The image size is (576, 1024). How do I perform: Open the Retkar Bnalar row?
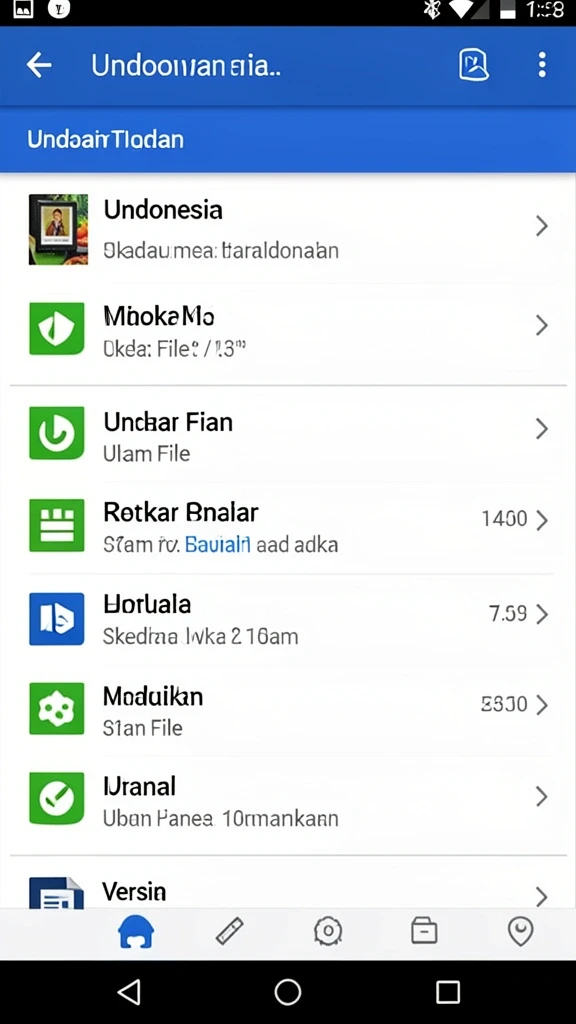point(288,524)
